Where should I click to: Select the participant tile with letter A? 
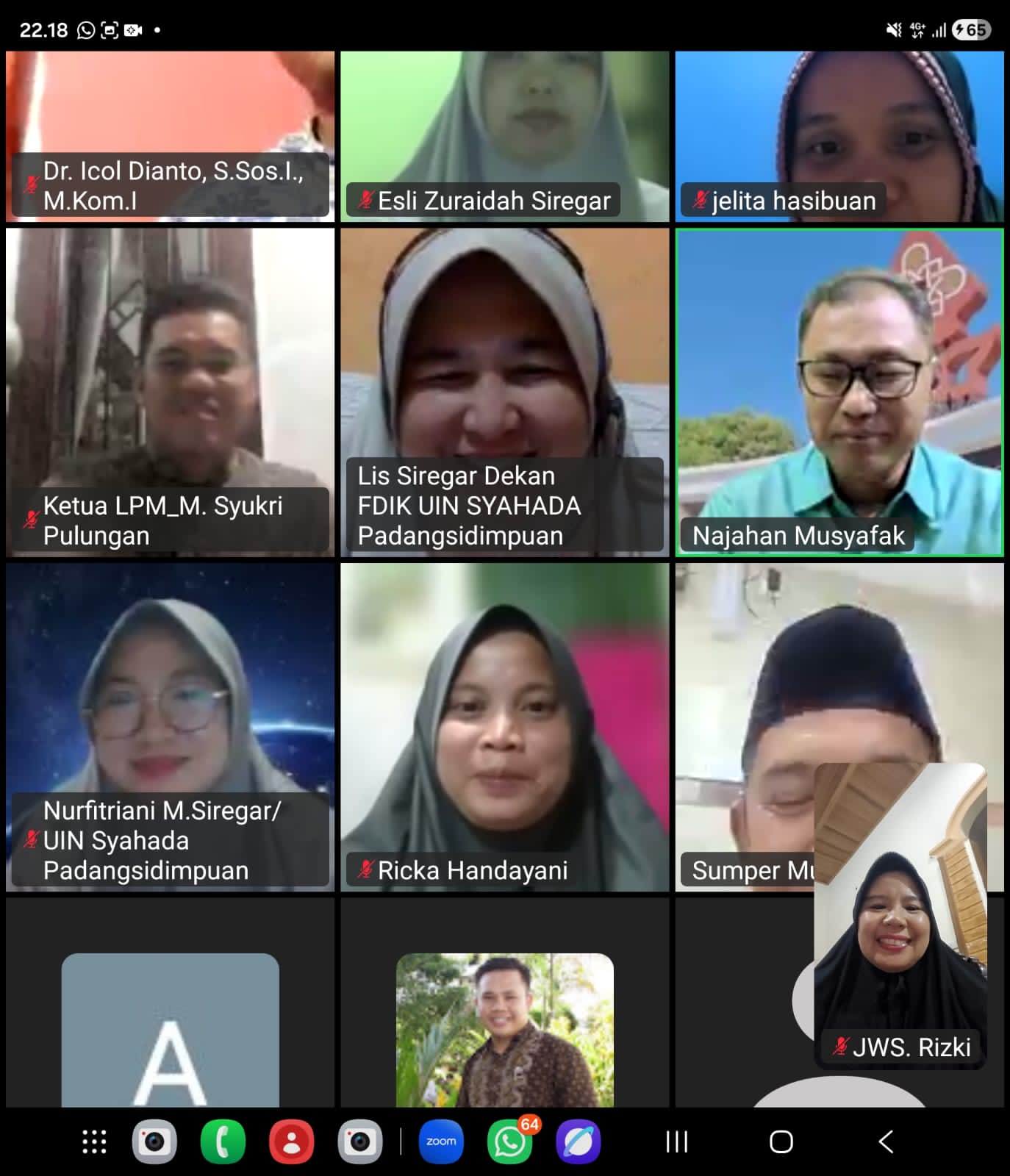[x=170, y=1003]
